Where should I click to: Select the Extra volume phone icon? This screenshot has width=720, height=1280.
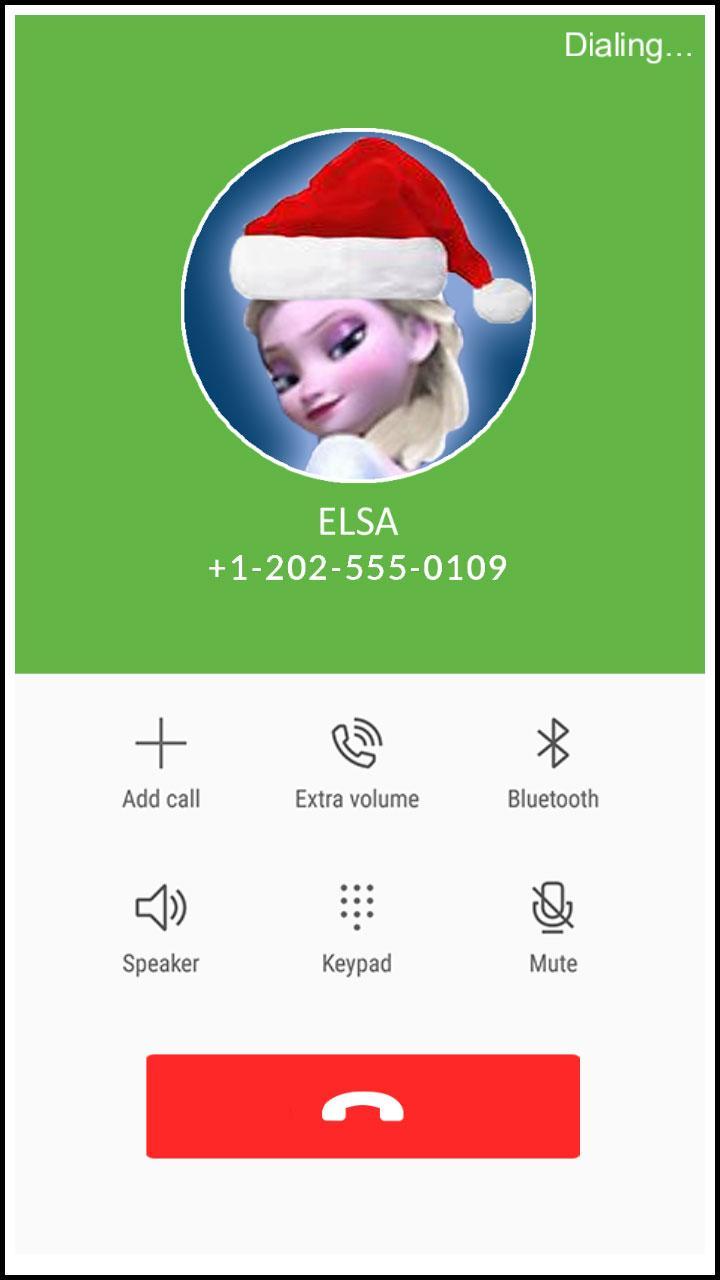coord(356,740)
